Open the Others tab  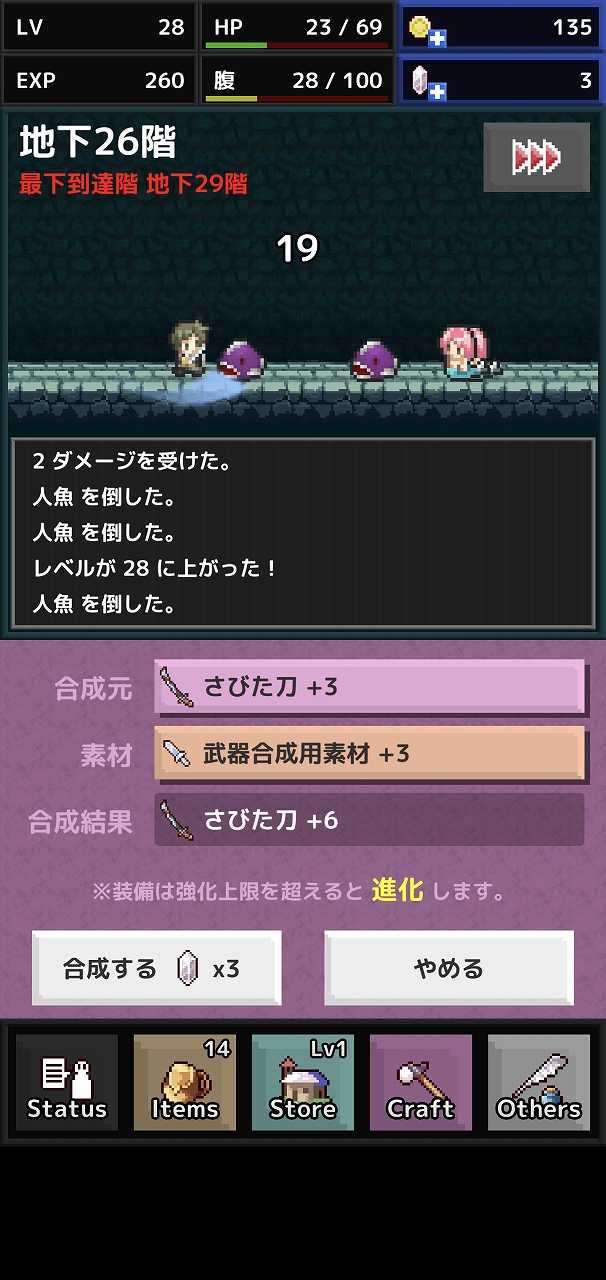click(x=539, y=1083)
